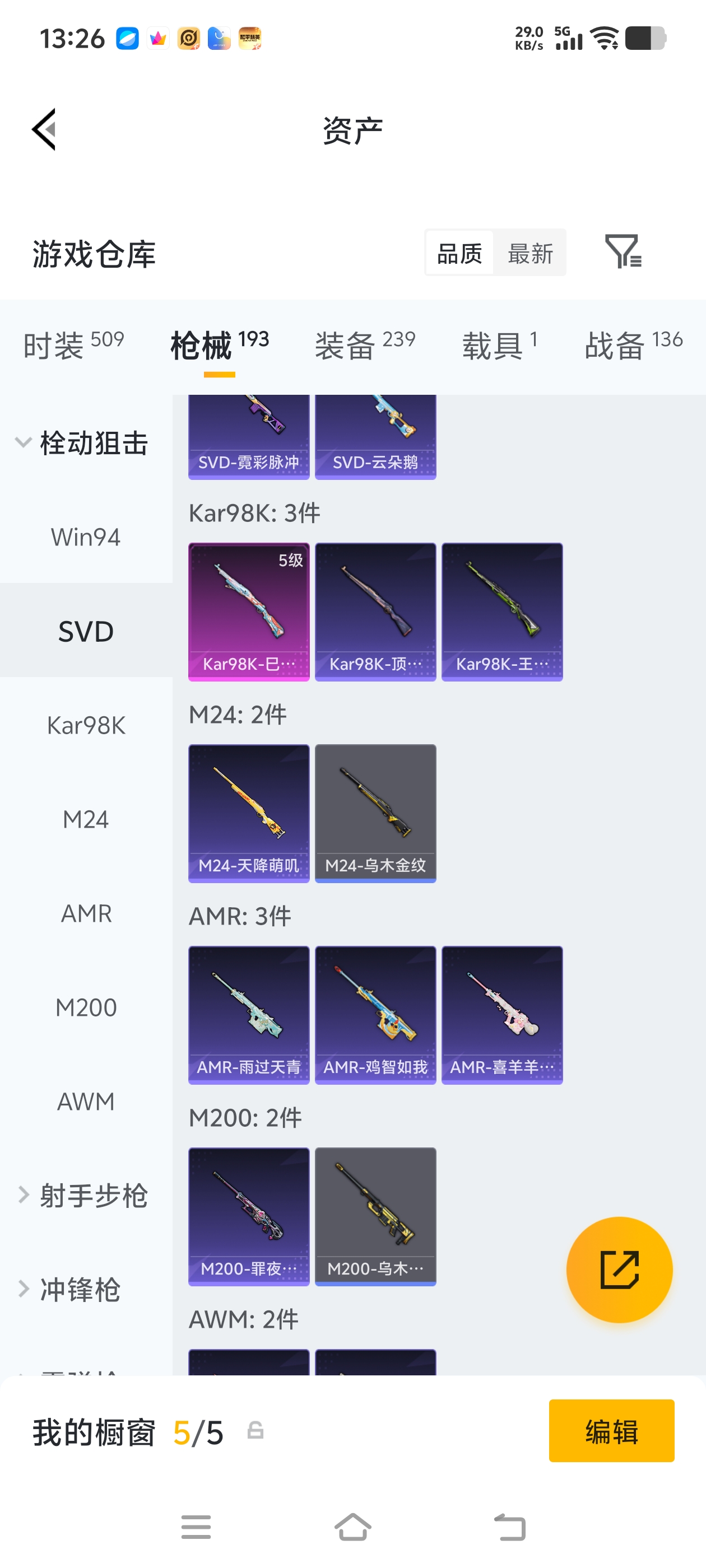Select AWM in the sidebar
Image resolution: width=706 pixels, height=1568 pixels.
pyautogui.click(x=86, y=1101)
